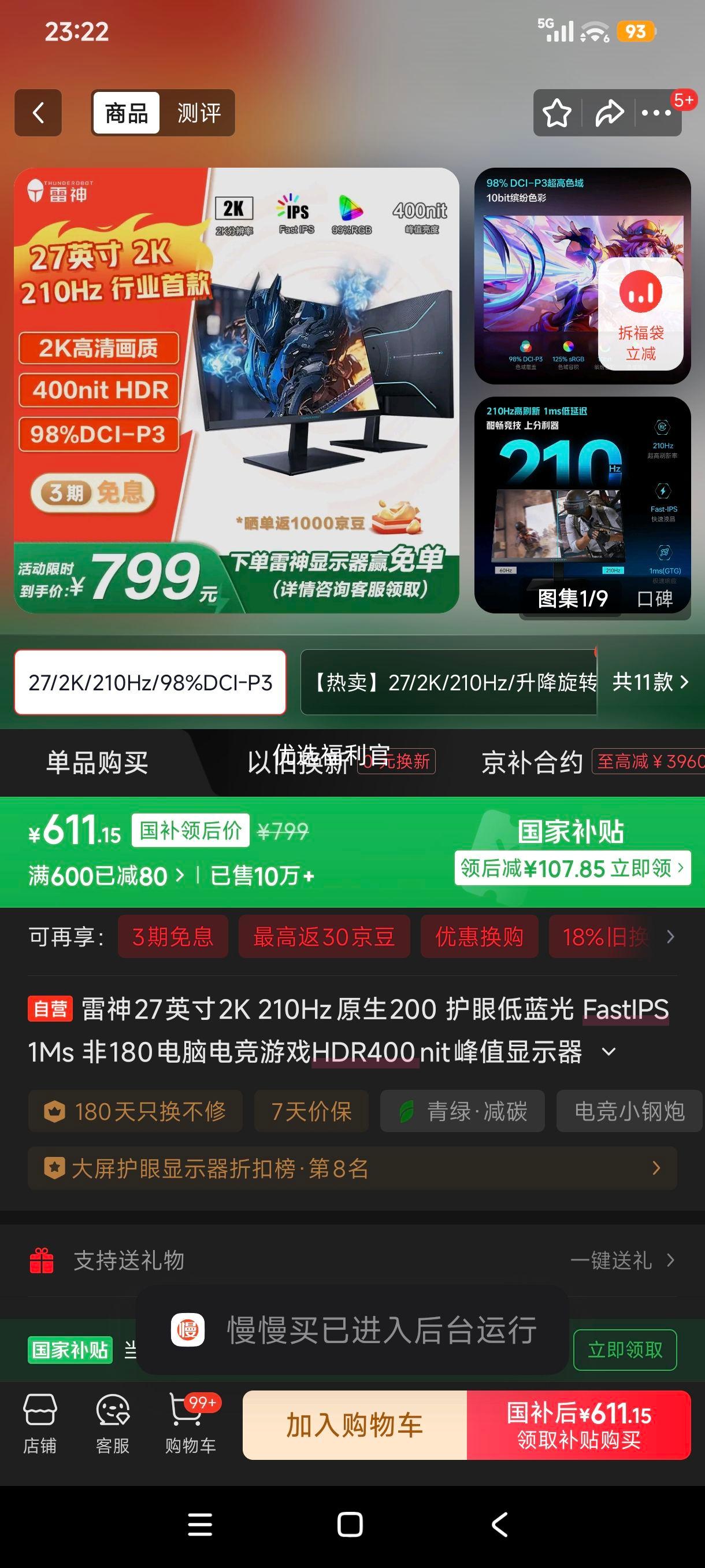The height and width of the screenshot is (1568, 705).
Task: Switch to the 测评 tab
Action: coord(198,113)
